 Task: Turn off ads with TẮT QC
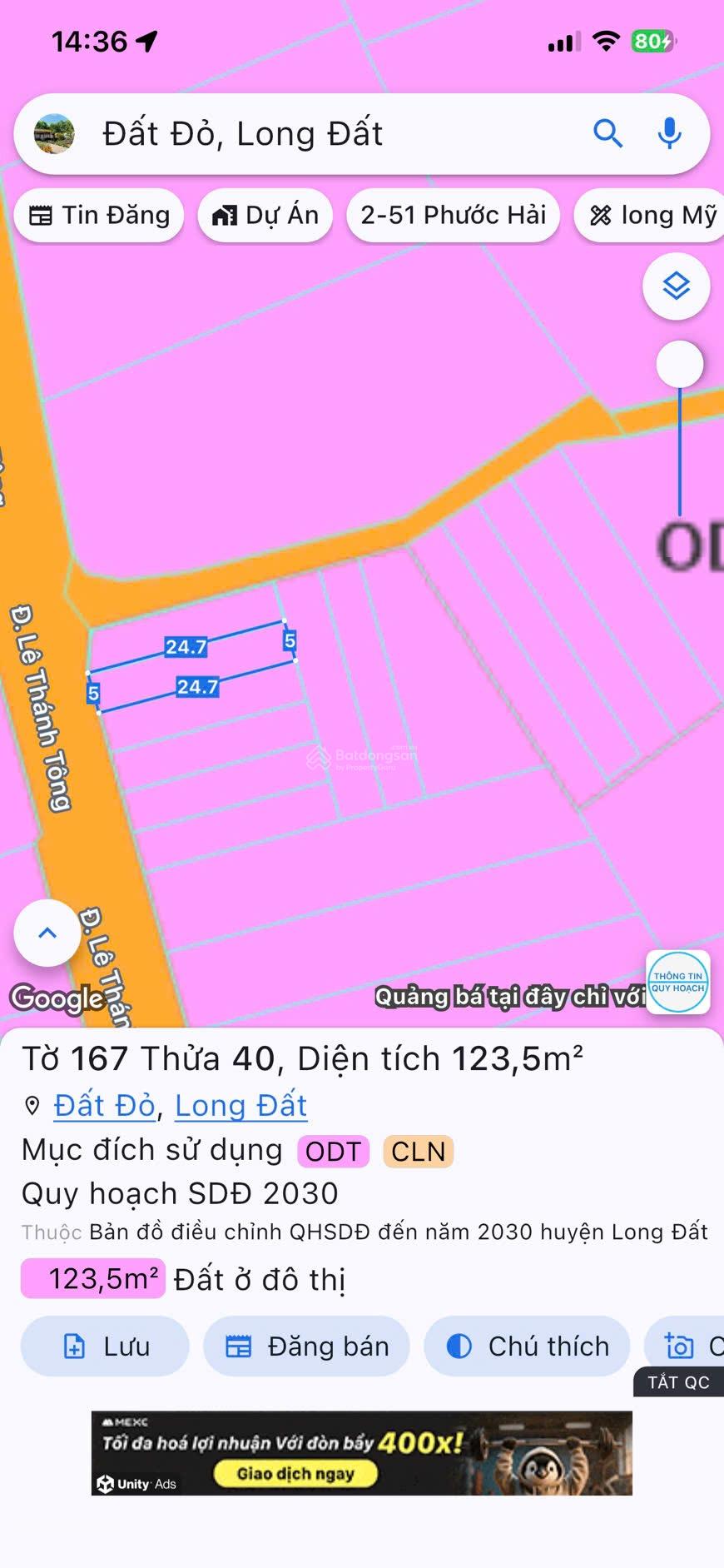pos(678,1382)
